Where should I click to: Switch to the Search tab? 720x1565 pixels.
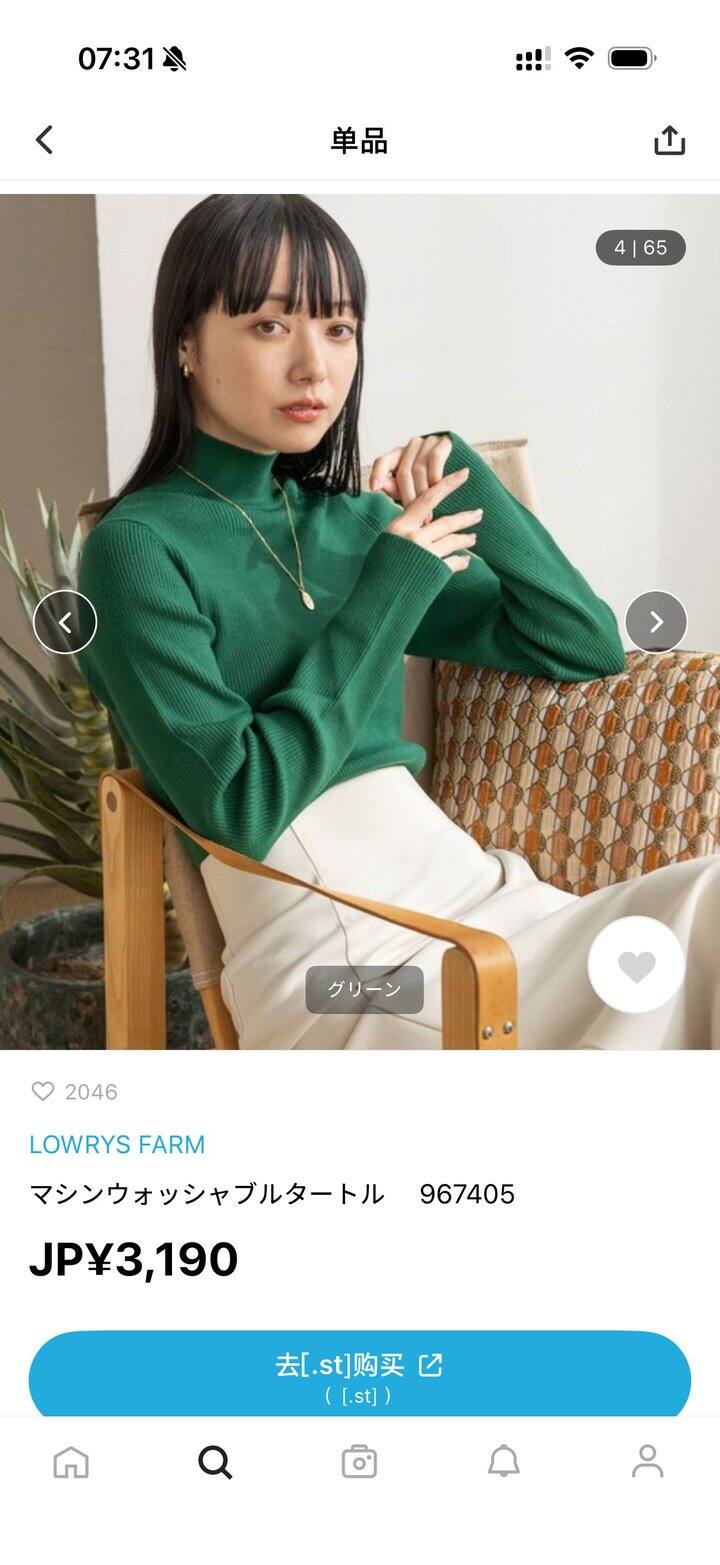coord(215,1462)
